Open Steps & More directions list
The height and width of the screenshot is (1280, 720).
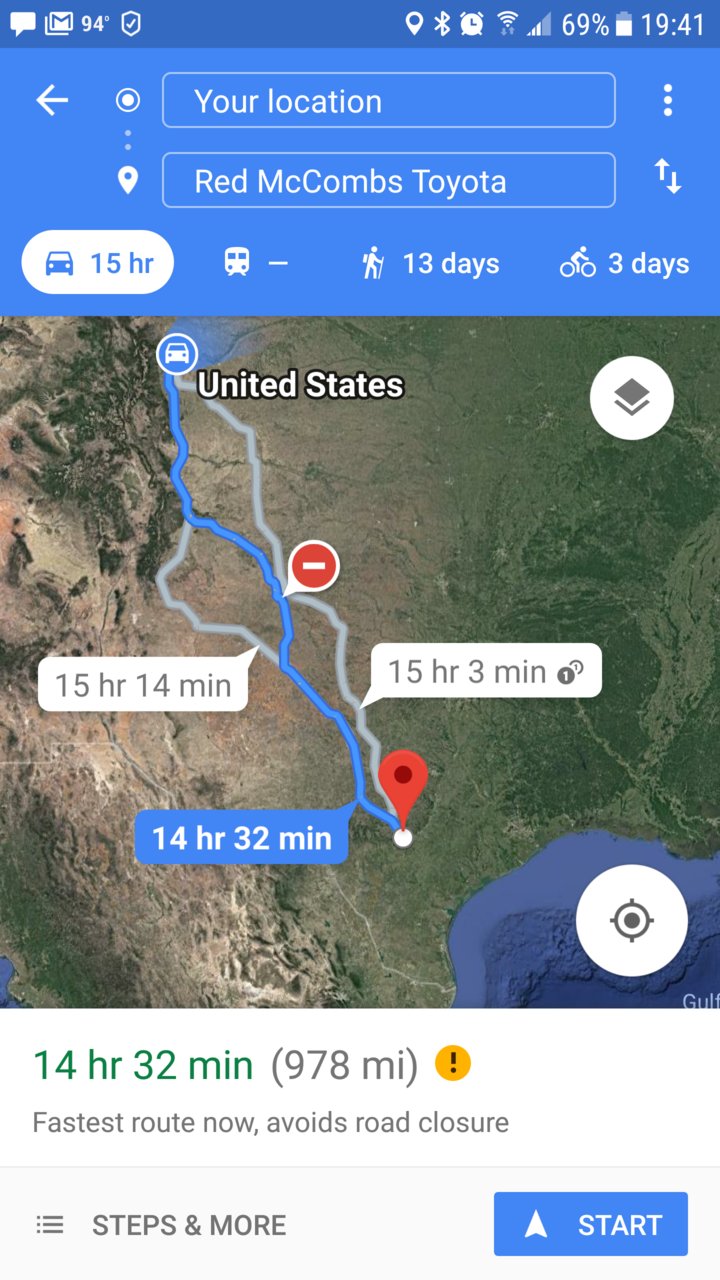[162, 1225]
